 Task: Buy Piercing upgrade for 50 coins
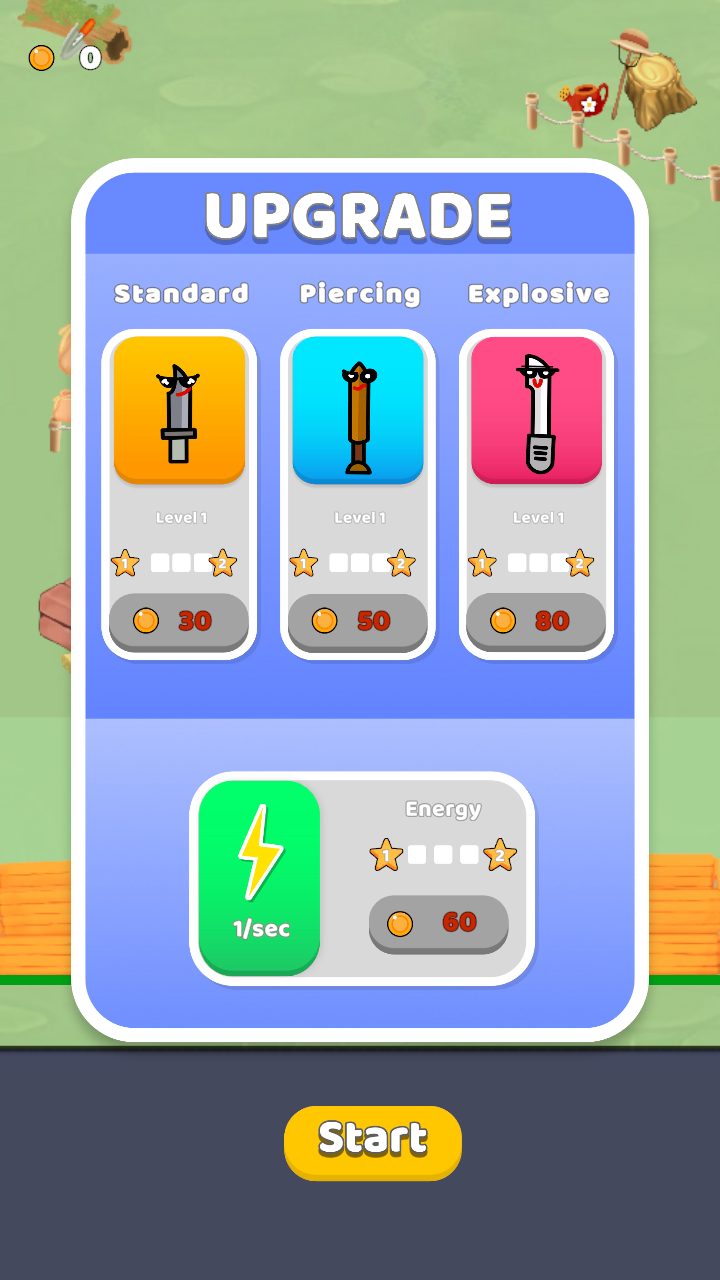click(357, 621)
